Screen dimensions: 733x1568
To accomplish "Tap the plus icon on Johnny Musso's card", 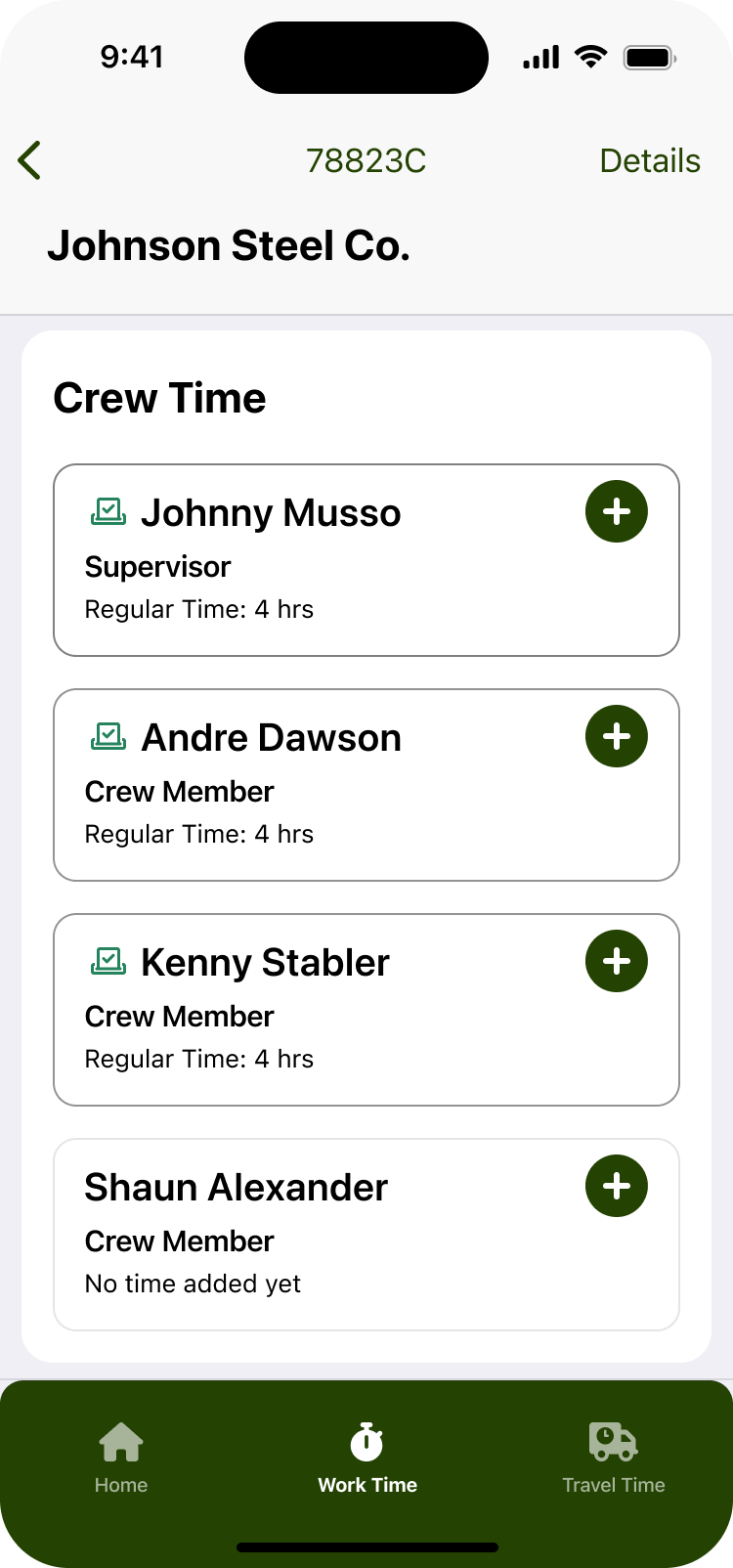I will tap(616, 511).
